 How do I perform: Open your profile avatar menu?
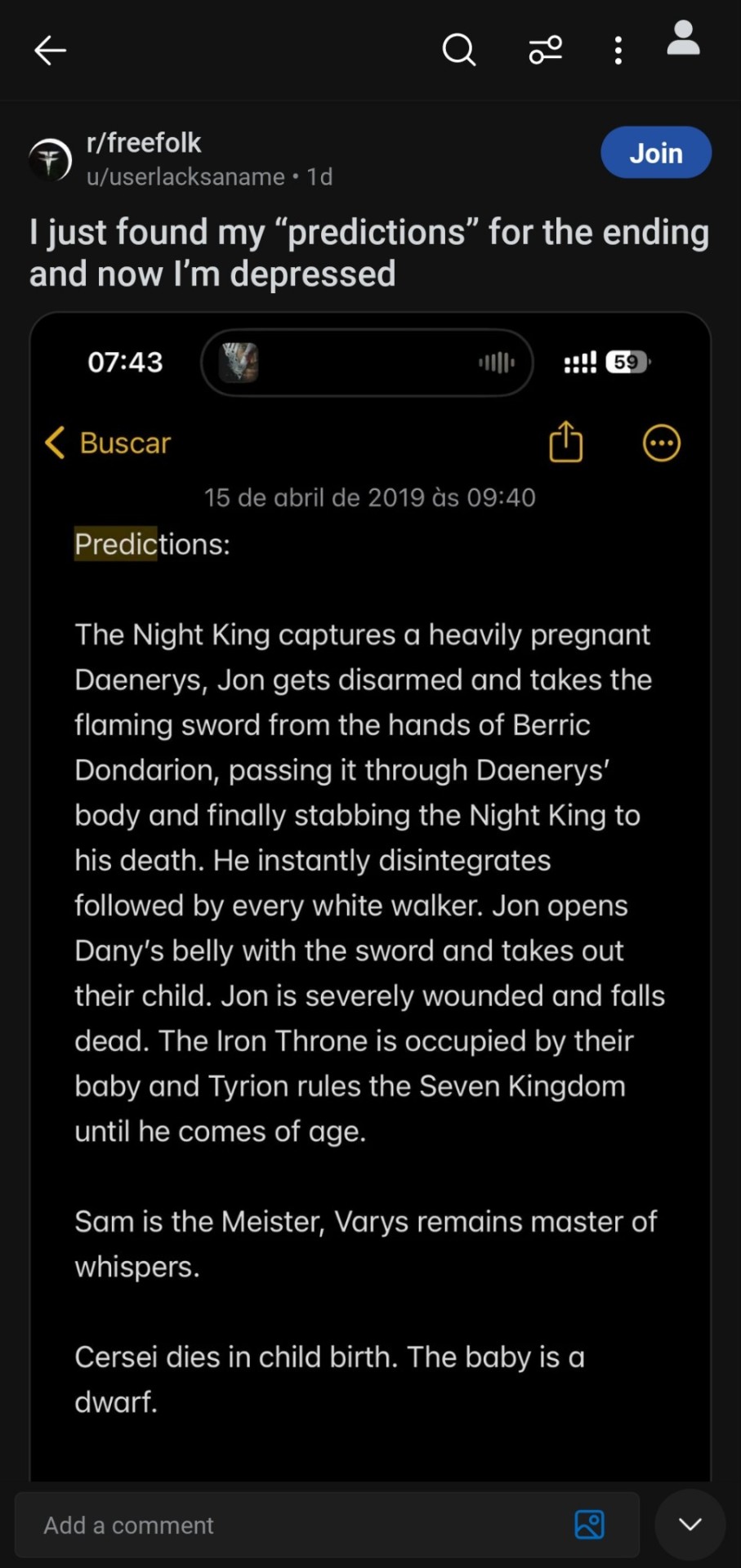tap(683, 39)
